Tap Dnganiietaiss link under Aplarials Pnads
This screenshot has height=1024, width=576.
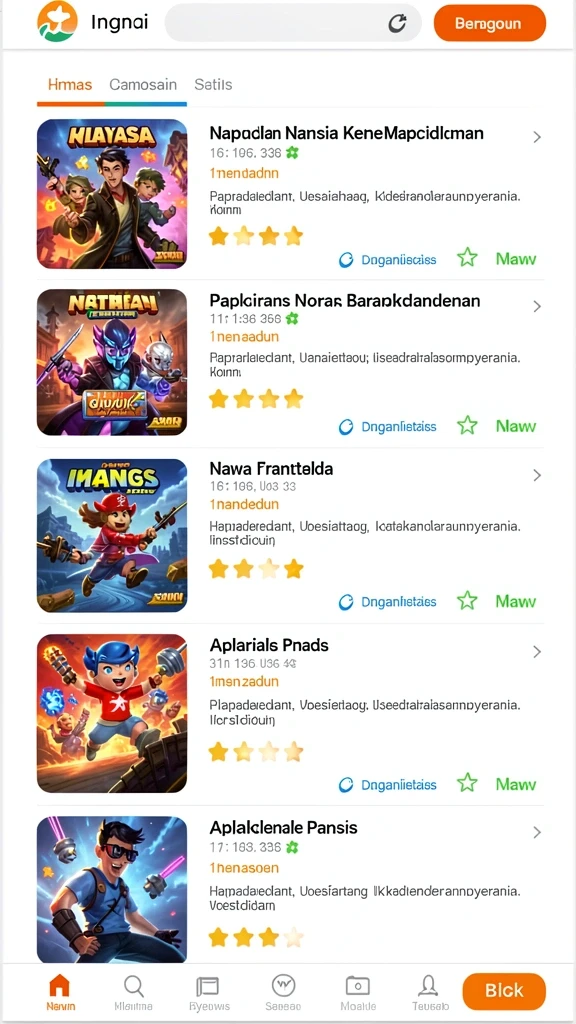[x=387, y=784]
